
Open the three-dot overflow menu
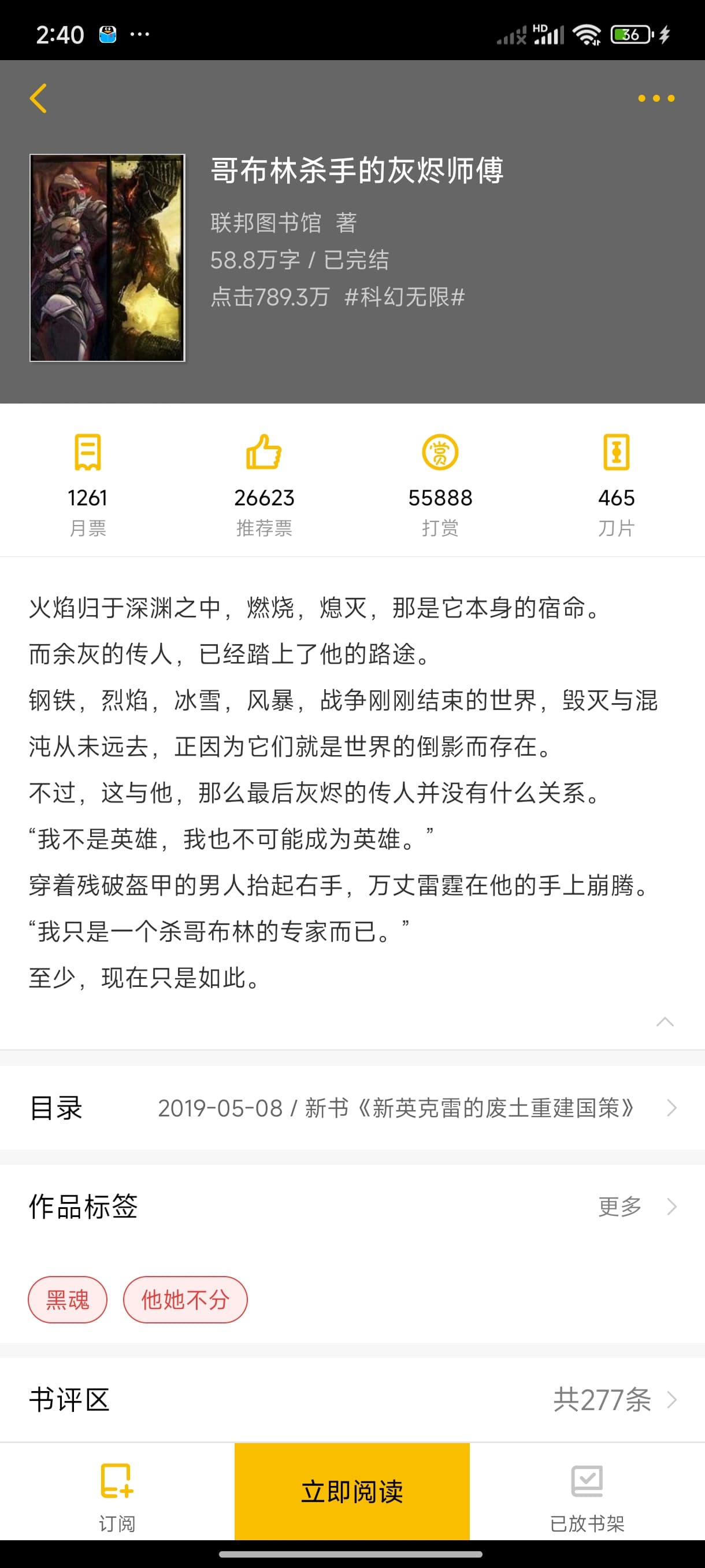click(x=656, y=98)
